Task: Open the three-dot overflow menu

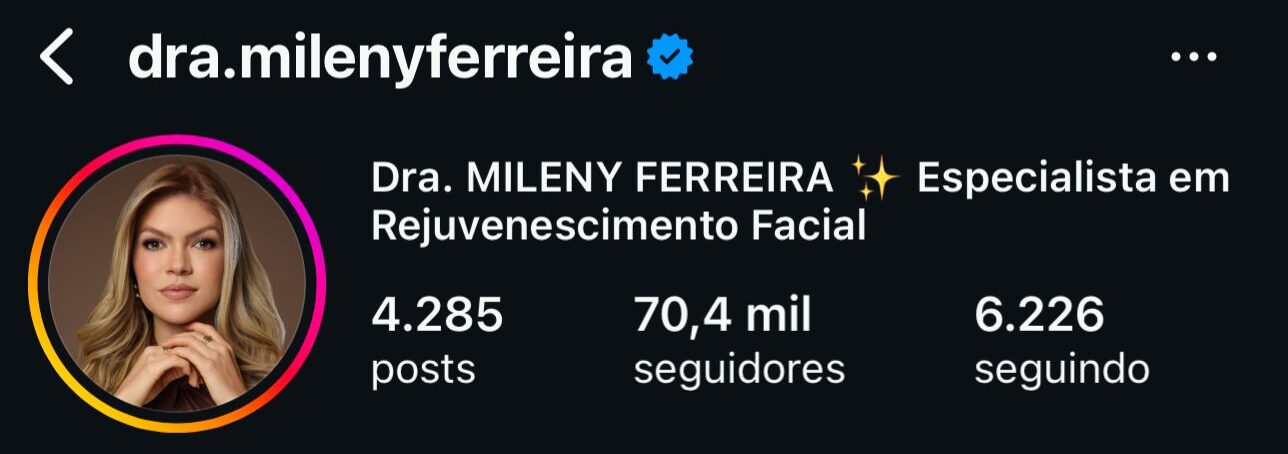Action: pyautogui.click(x=1192, y=58)
